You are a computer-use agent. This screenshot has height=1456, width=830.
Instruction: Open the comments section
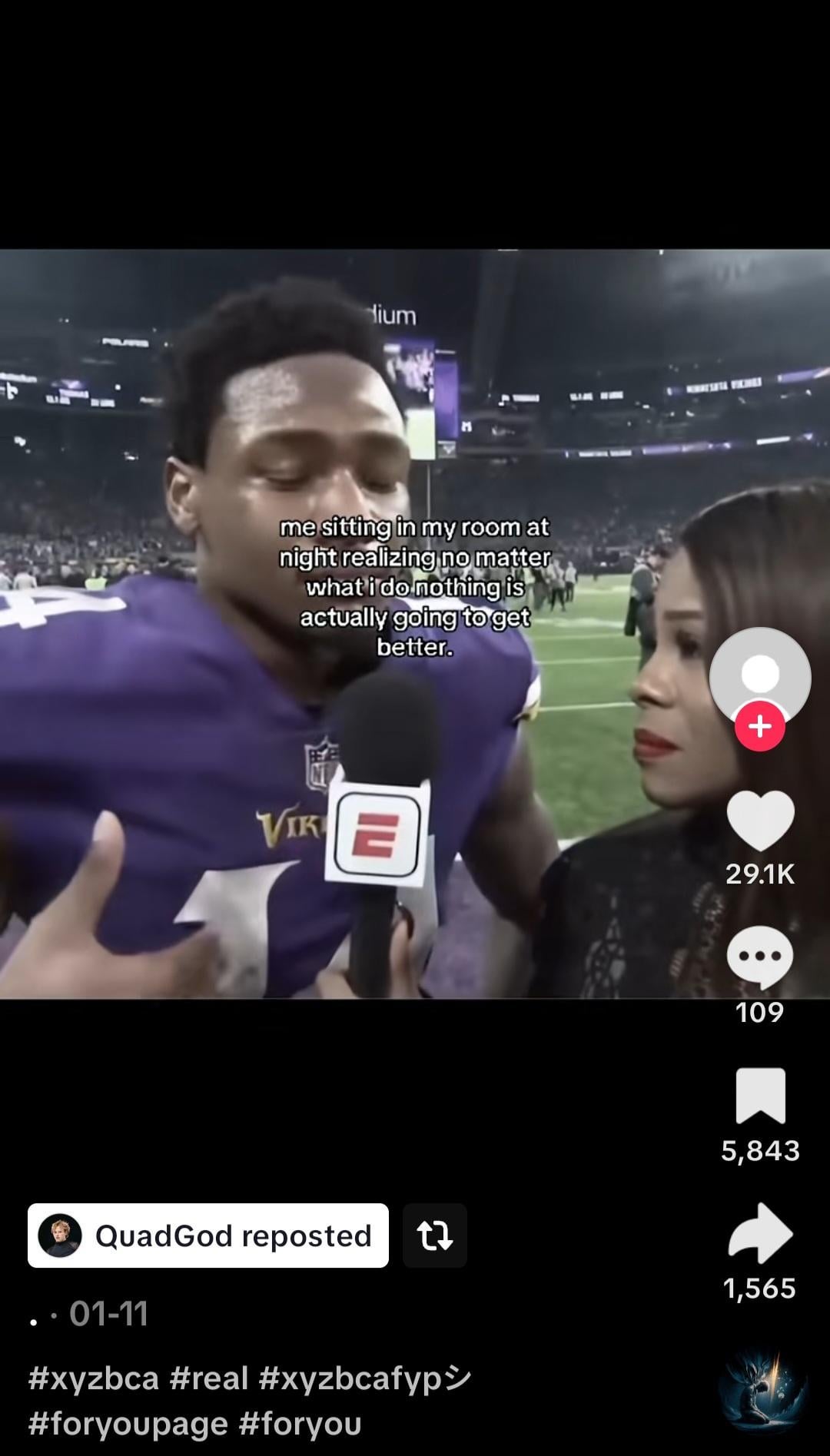(x=760, y=957)
